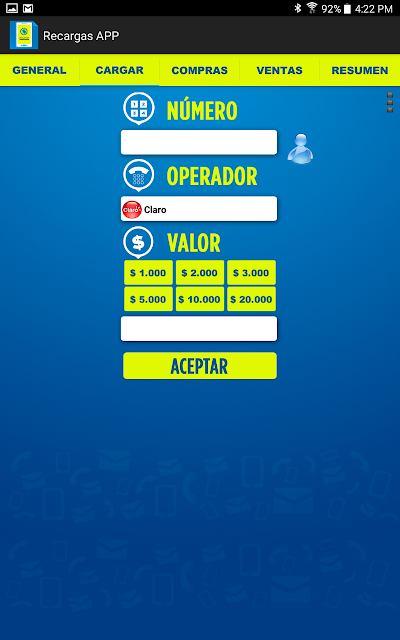Open the Claro operator dropdown
This screenshot has width=400, height=640.
point(199,209)
